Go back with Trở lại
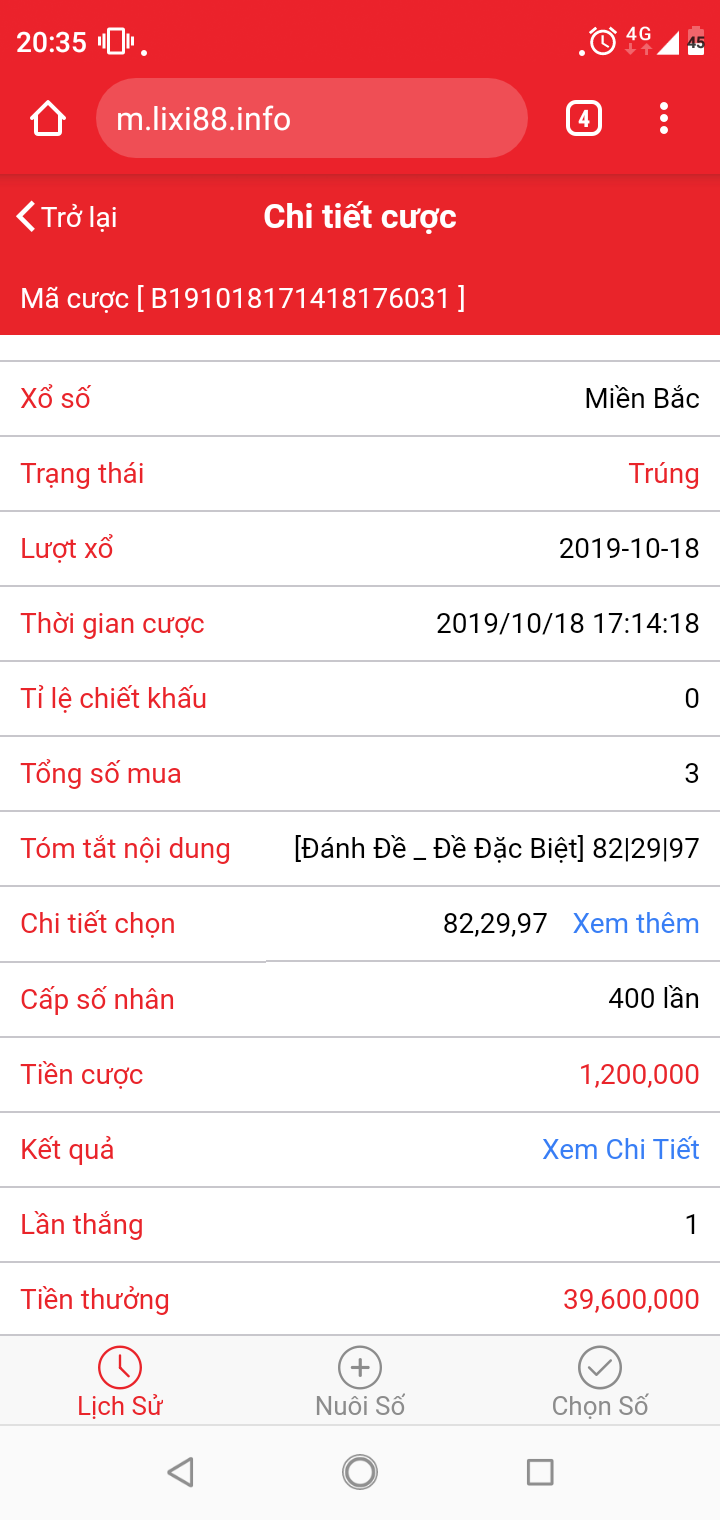The height and width of the screenshot is (1520, 720). [x=68, y=217]
